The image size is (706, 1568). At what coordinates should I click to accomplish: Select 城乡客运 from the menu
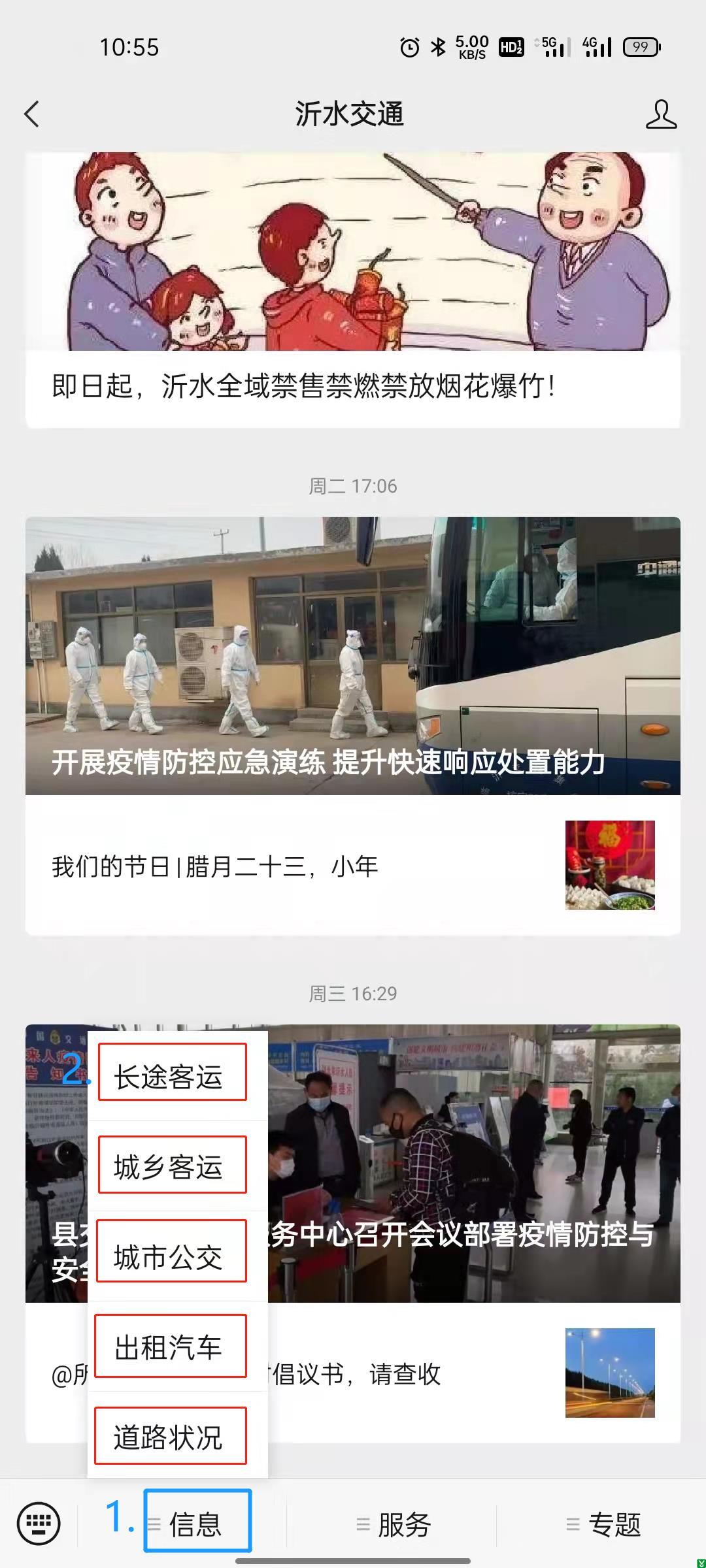173,1166
